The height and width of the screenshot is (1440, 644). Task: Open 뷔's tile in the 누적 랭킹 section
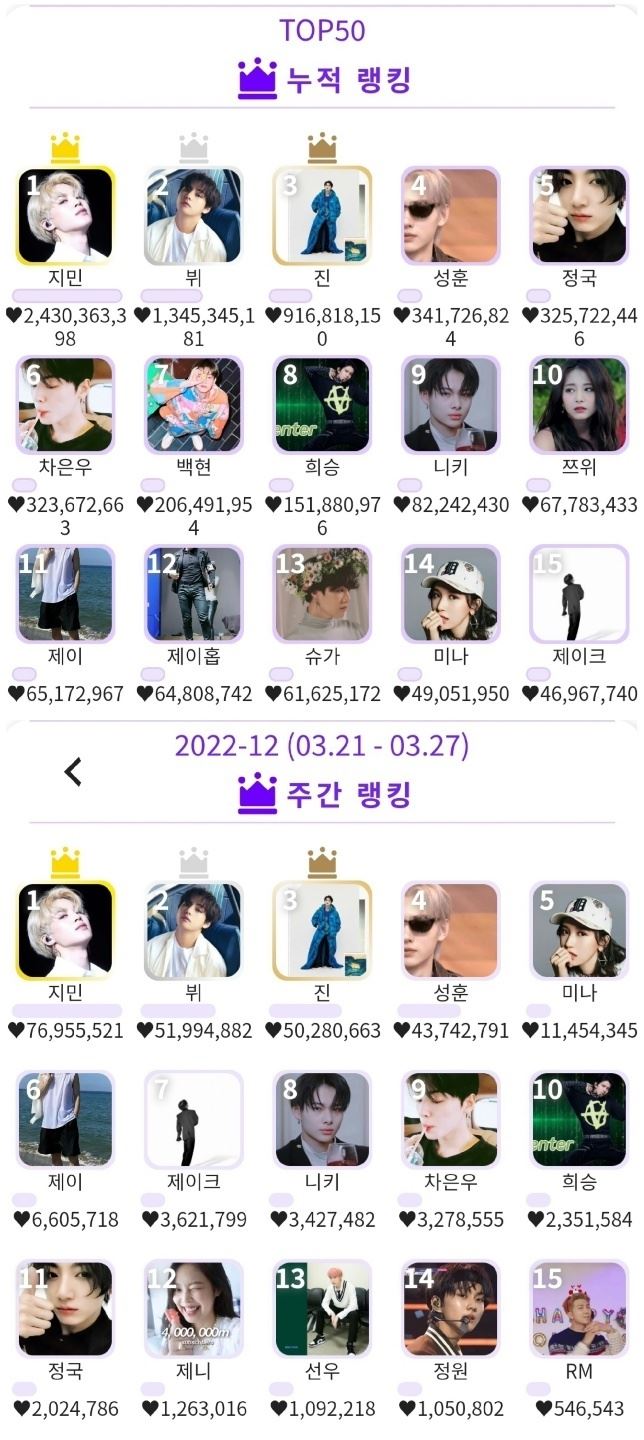point(194,216)
